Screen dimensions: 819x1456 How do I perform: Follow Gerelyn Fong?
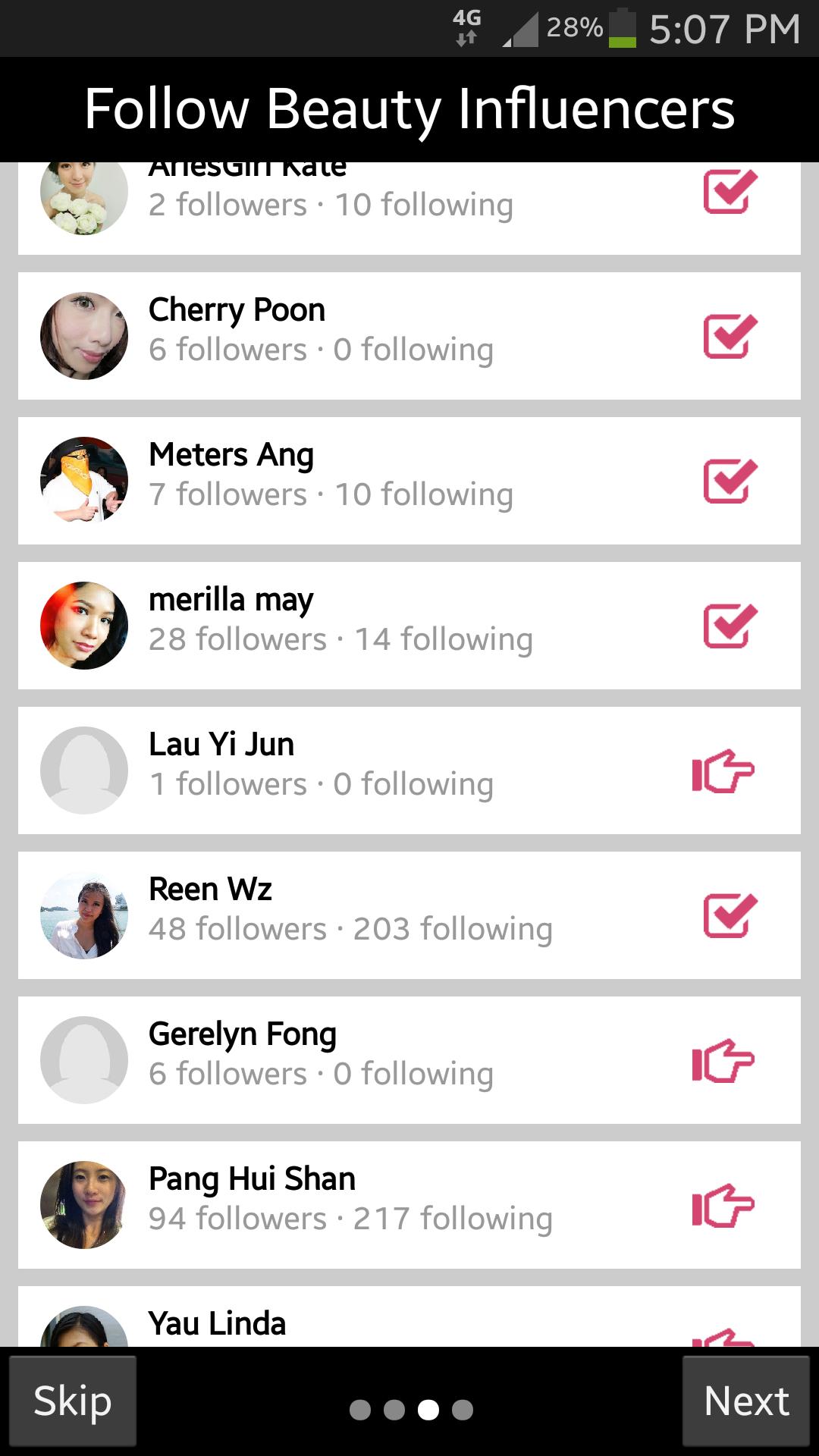click(723, 1061)
